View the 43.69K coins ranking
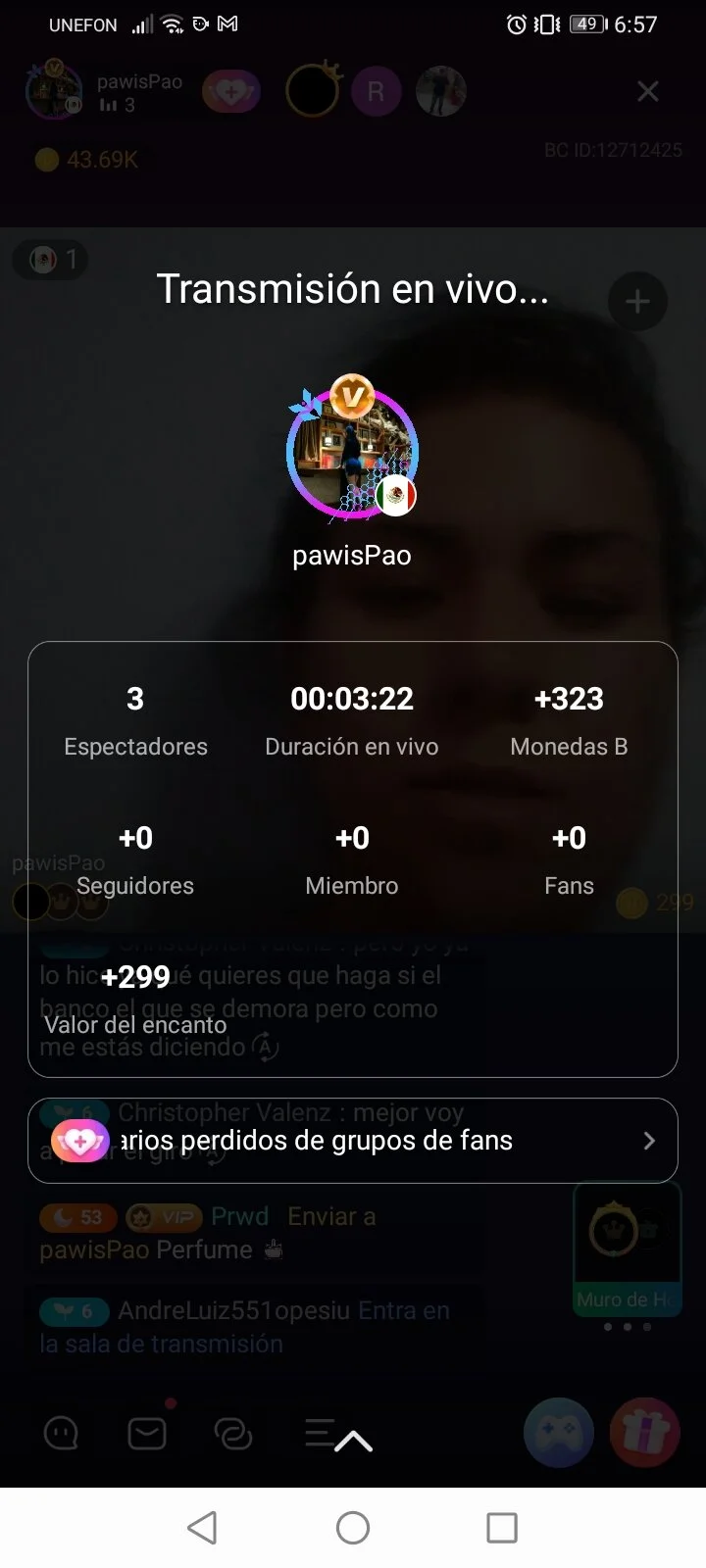The width and height of the screenshot is (706, 1568). coord(86,160)
